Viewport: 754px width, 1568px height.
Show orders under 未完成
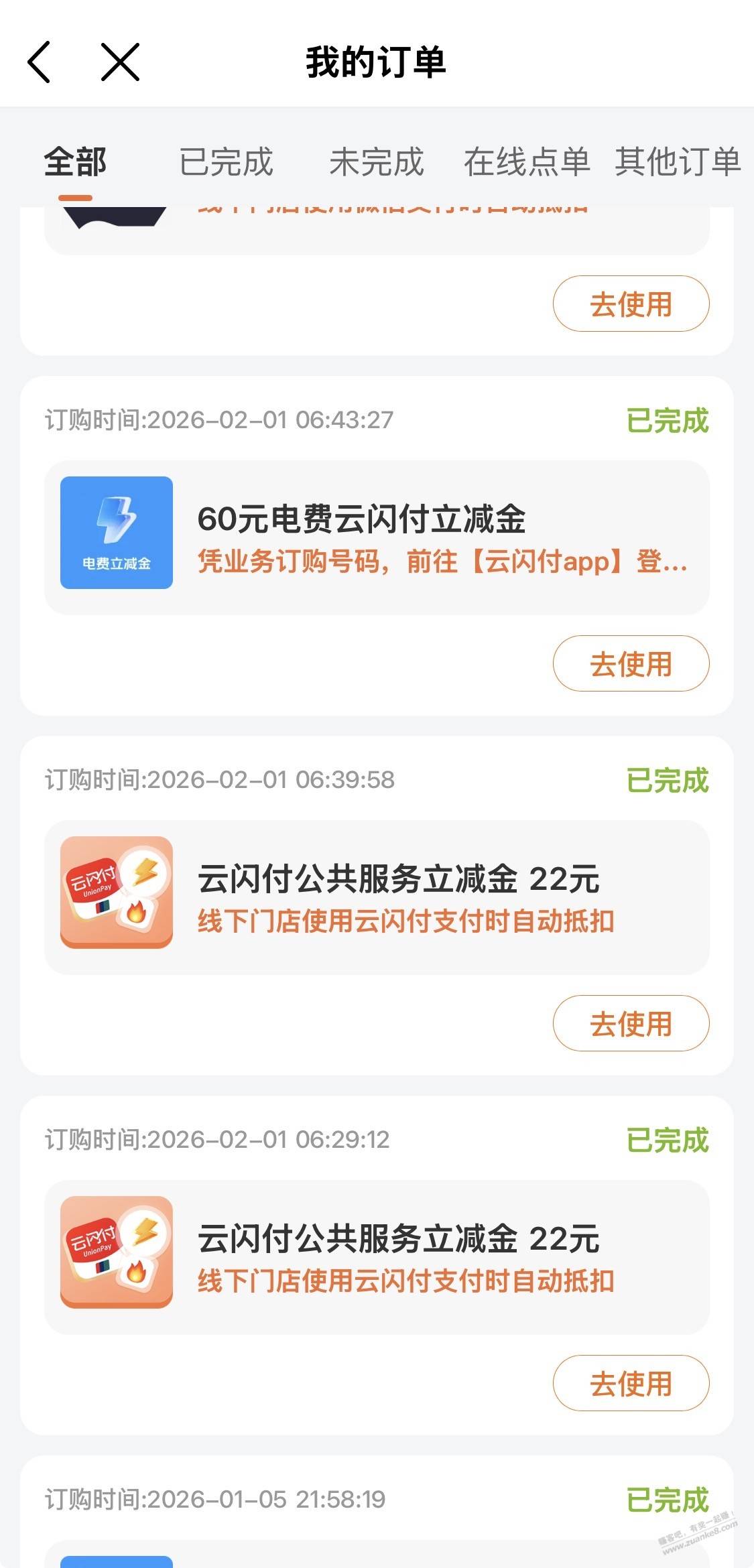tap(377, 162)
